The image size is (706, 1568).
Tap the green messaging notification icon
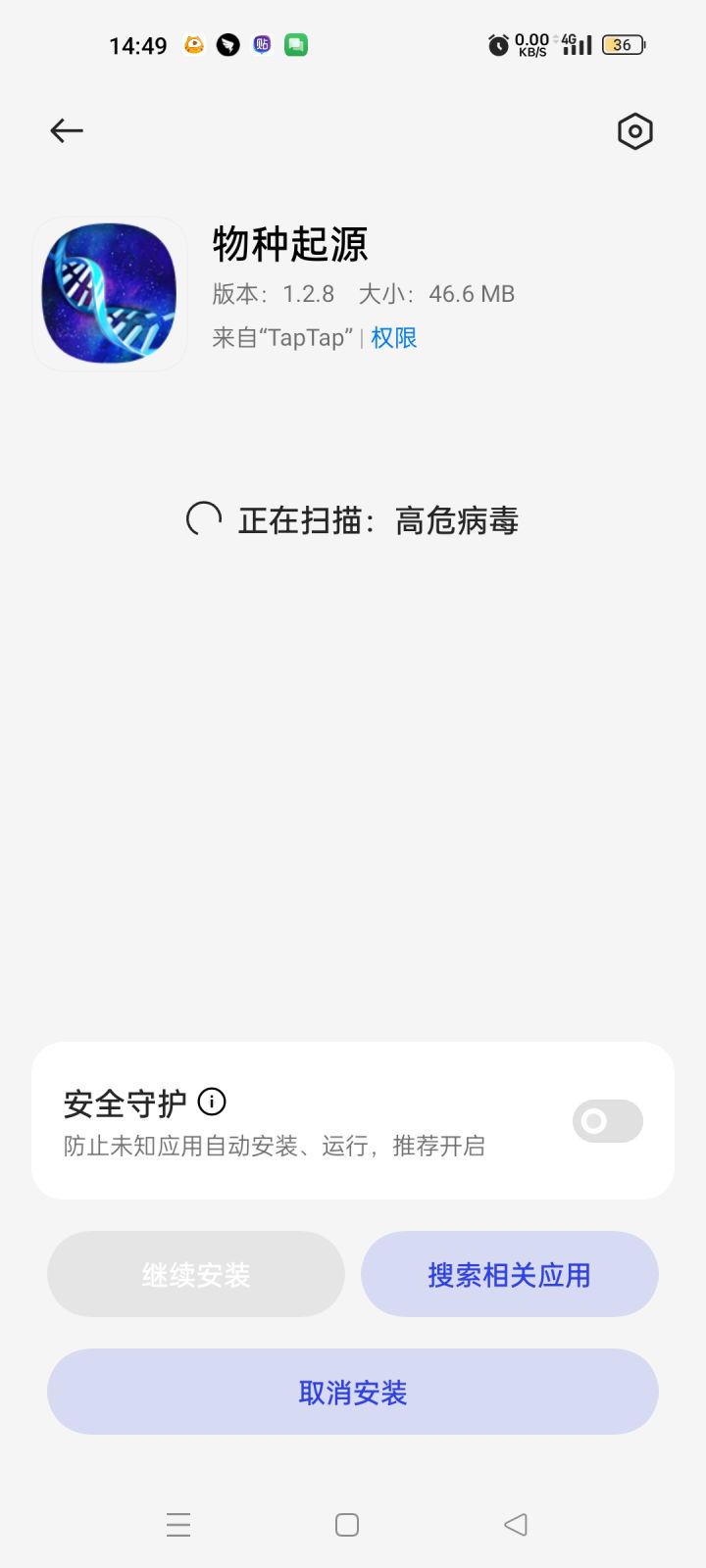pos(294,44)
